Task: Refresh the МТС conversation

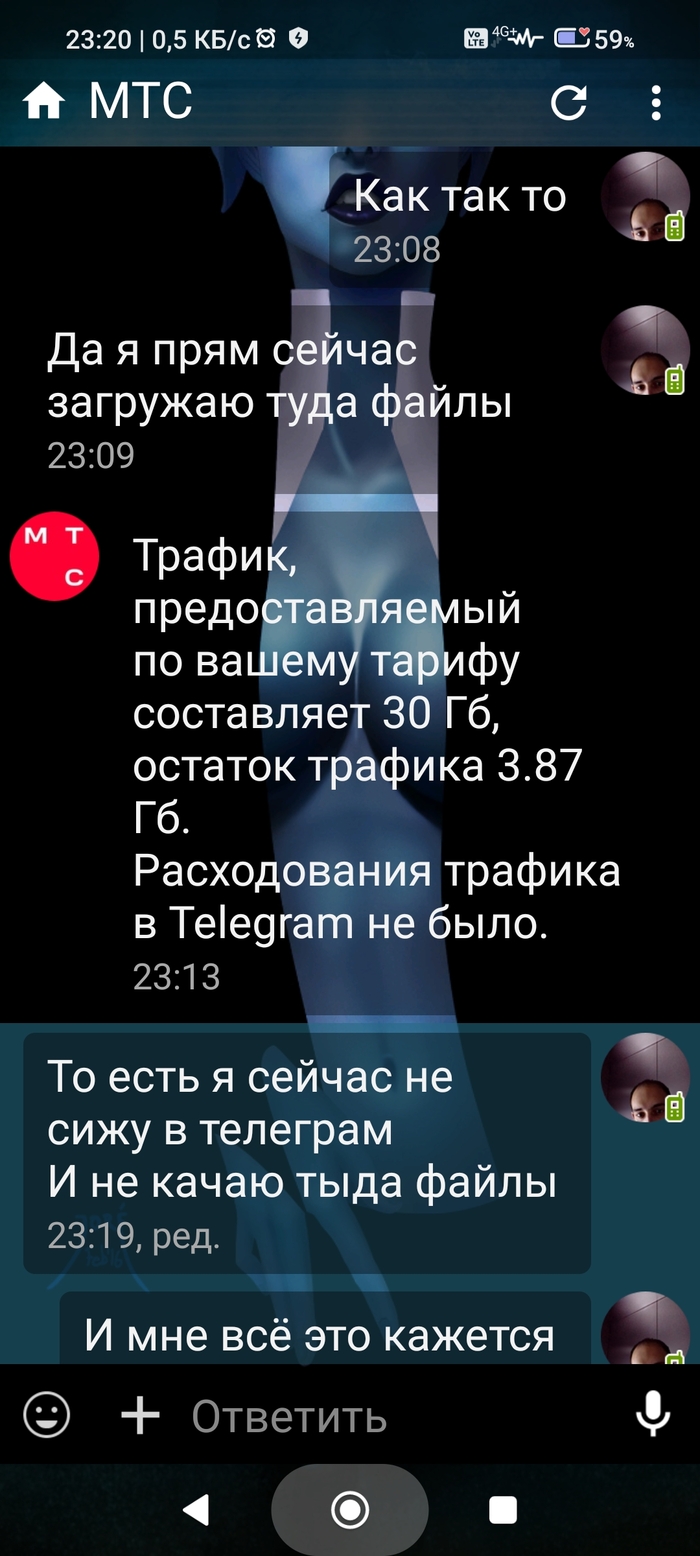Action: click(569, 102)
